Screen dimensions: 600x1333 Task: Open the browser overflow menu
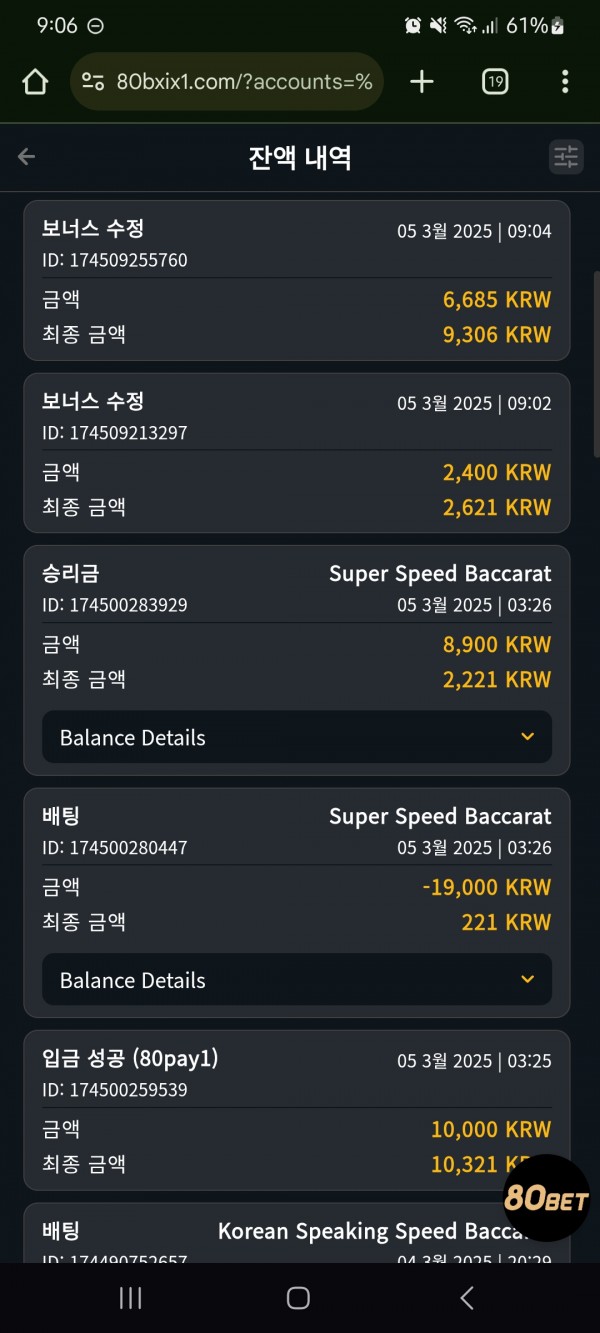(565, 82)
